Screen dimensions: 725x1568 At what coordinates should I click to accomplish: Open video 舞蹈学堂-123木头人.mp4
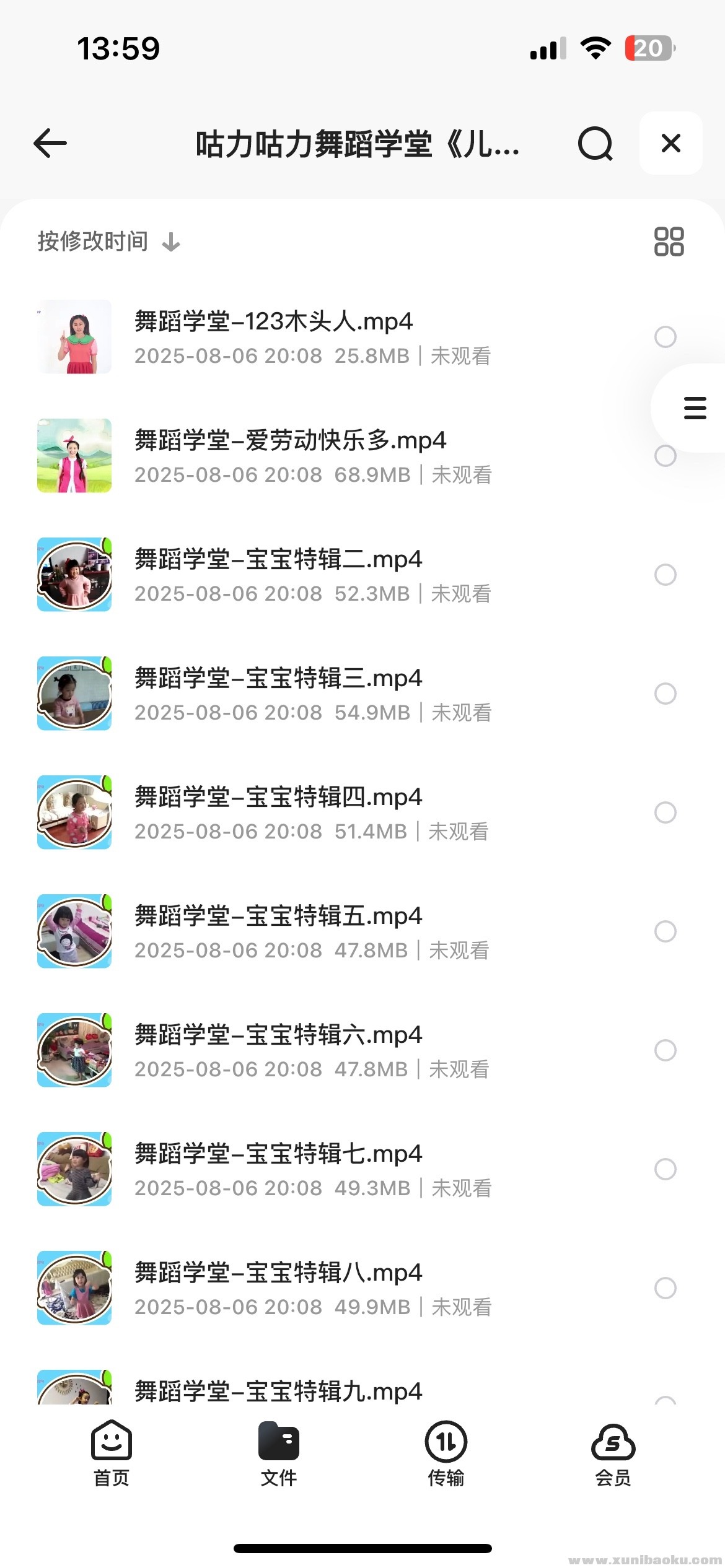[273, 322]
